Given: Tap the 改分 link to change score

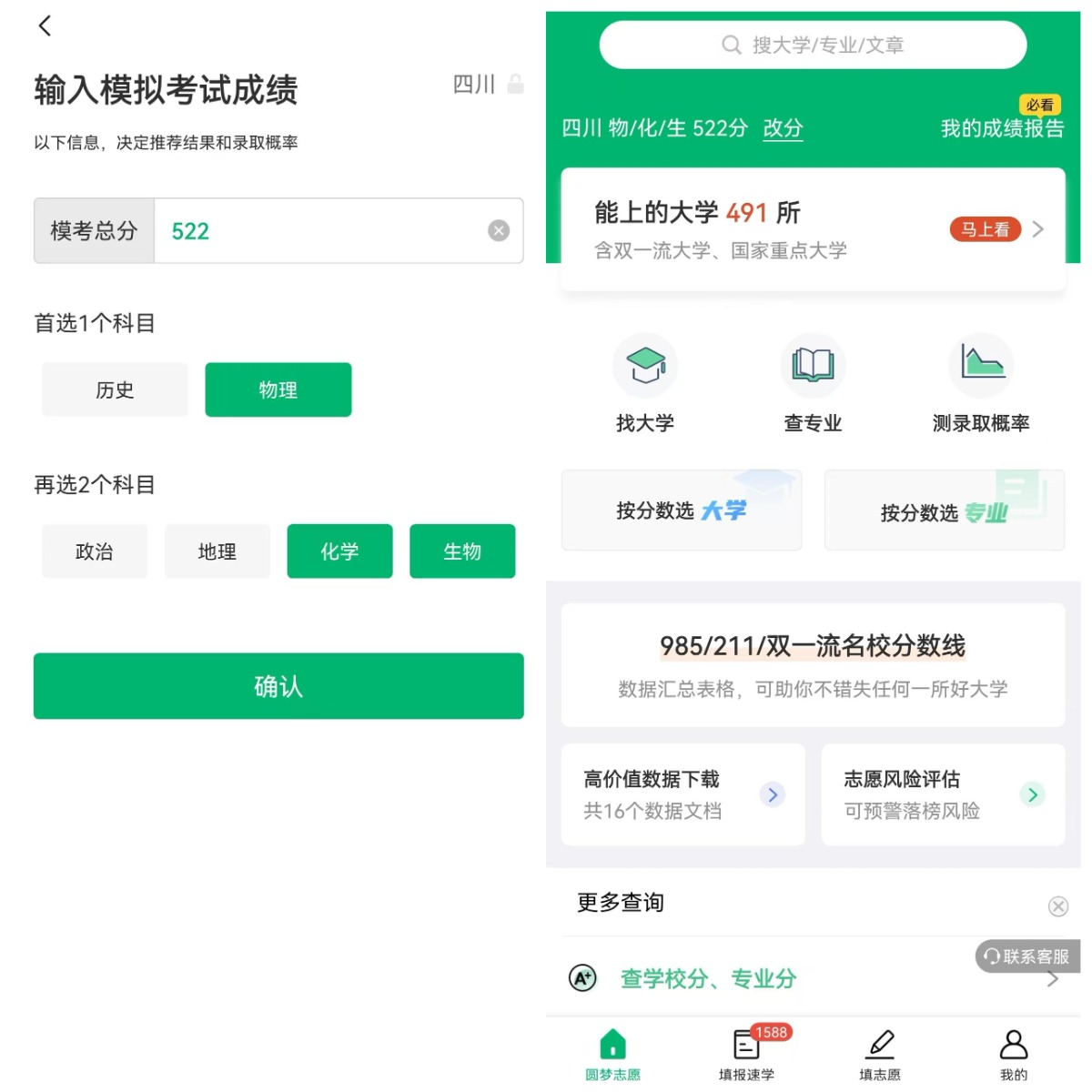Looking at the screenshot, I should 783,128.
